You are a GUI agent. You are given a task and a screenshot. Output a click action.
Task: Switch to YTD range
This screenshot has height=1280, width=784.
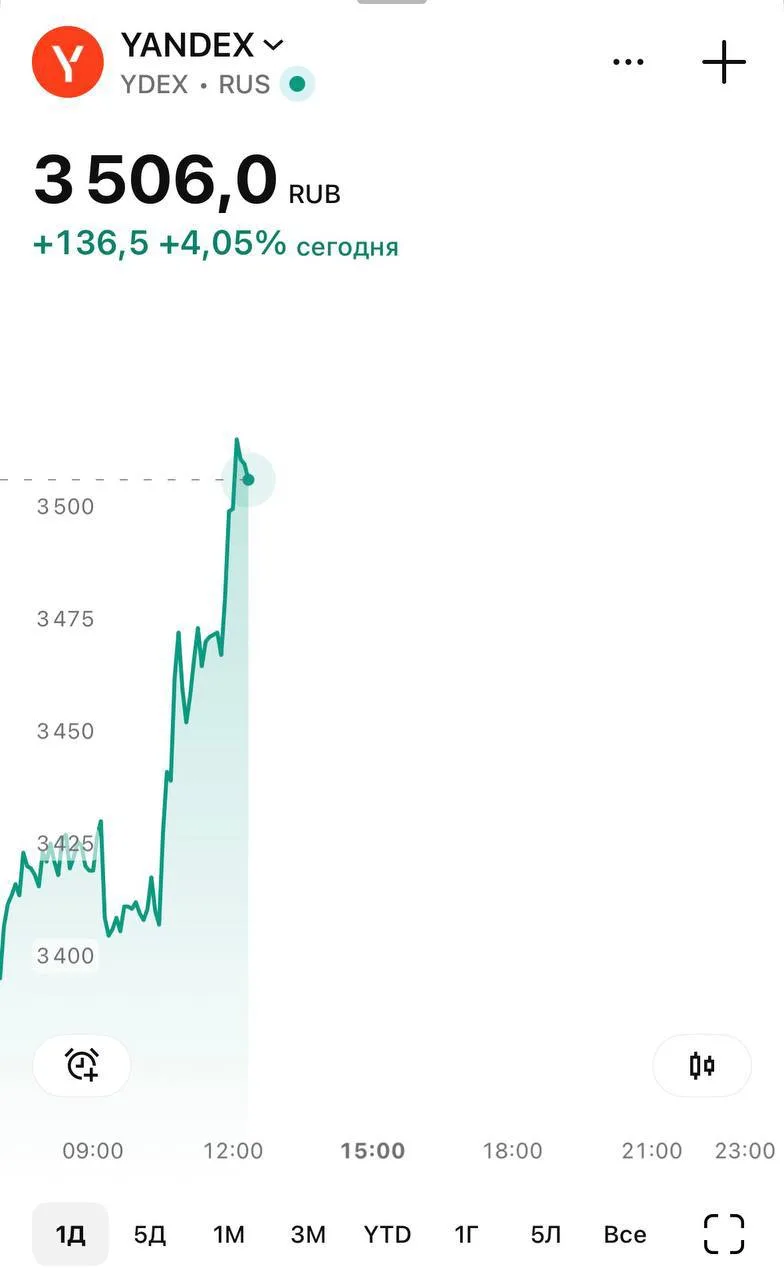pos(387,1234)
